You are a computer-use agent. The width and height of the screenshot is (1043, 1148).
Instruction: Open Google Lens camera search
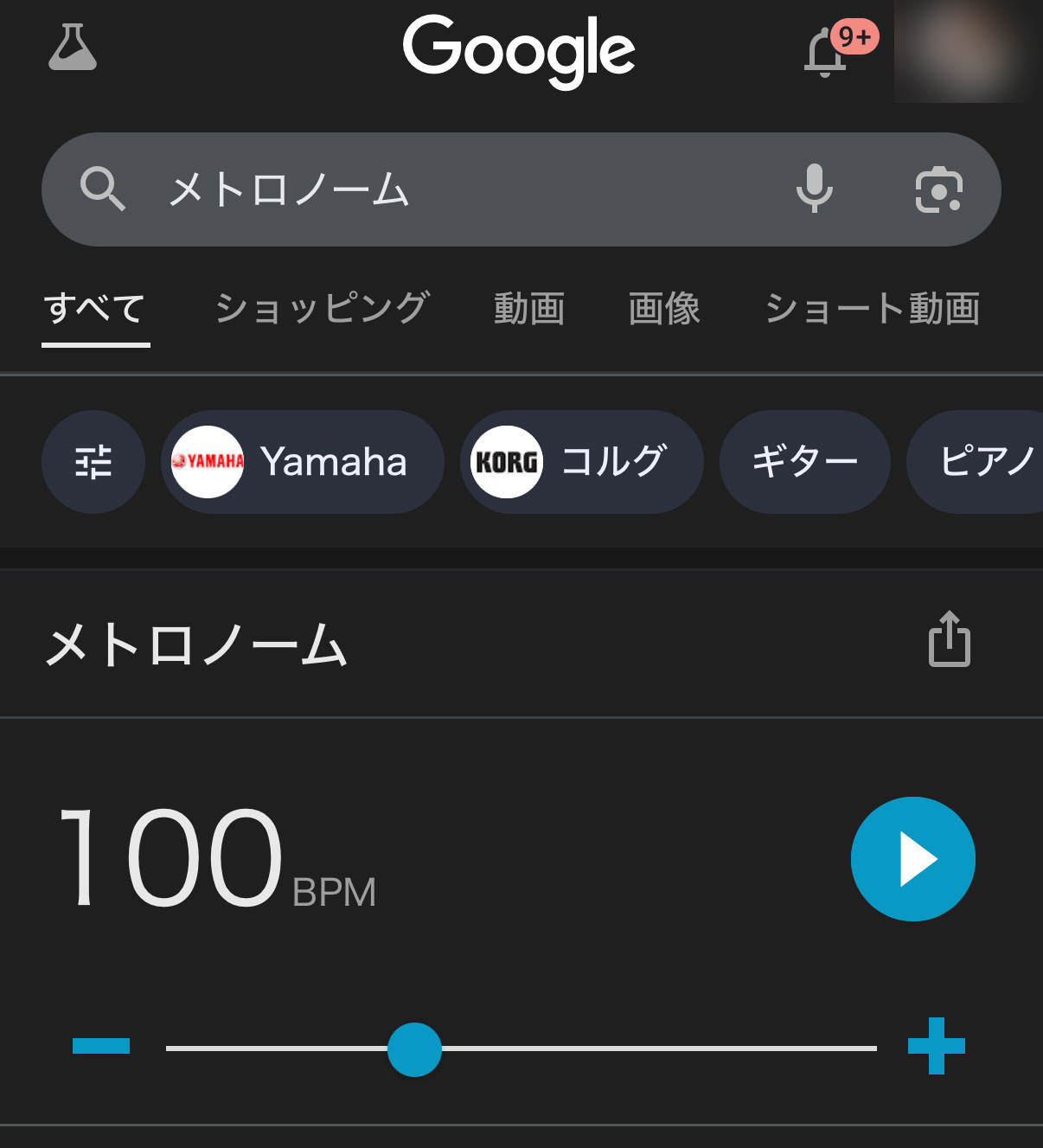938,189
